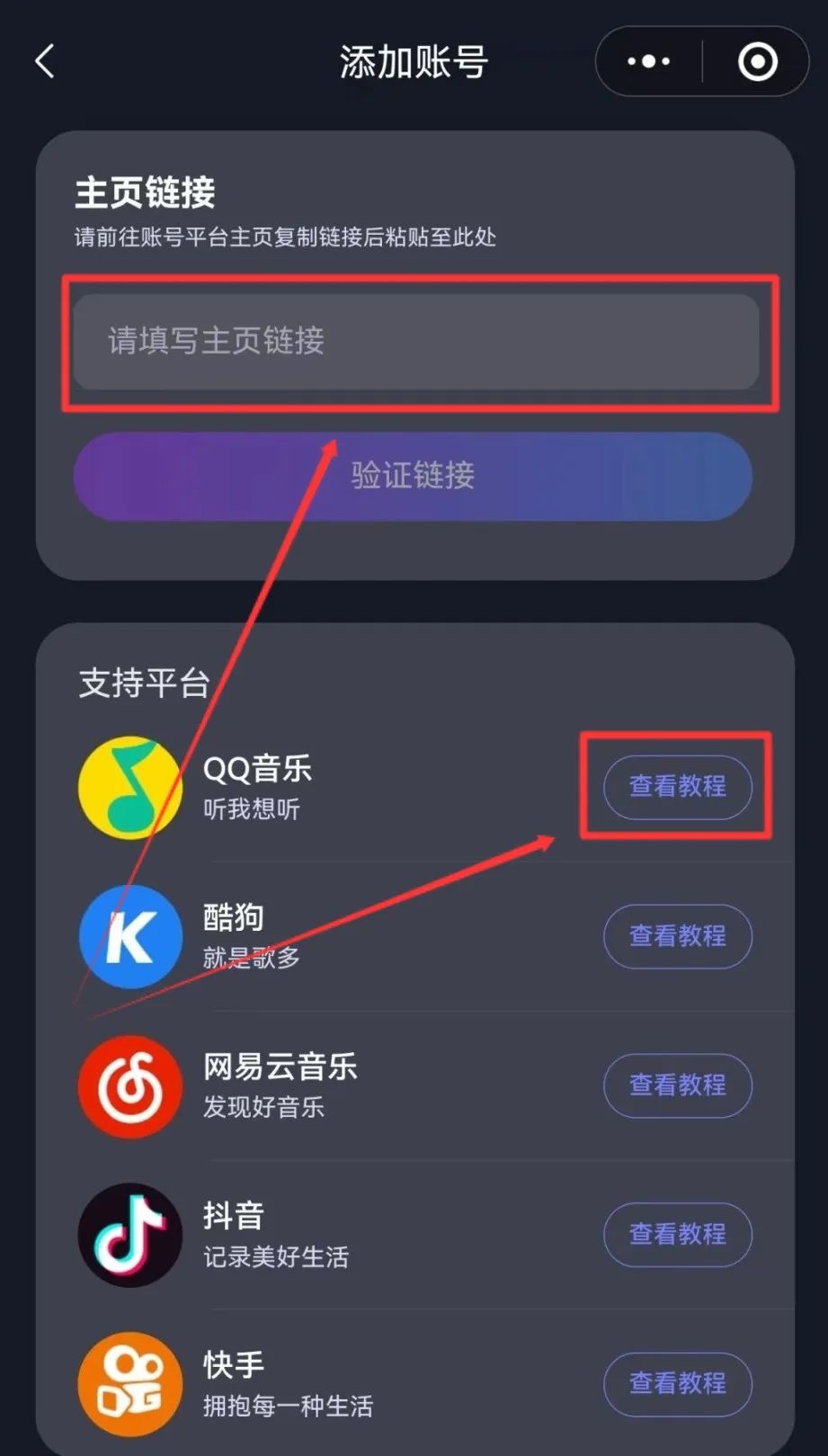The image size is (828, 1456).
Task: Open the mini program more options menu
Action: tap(648, 62)
